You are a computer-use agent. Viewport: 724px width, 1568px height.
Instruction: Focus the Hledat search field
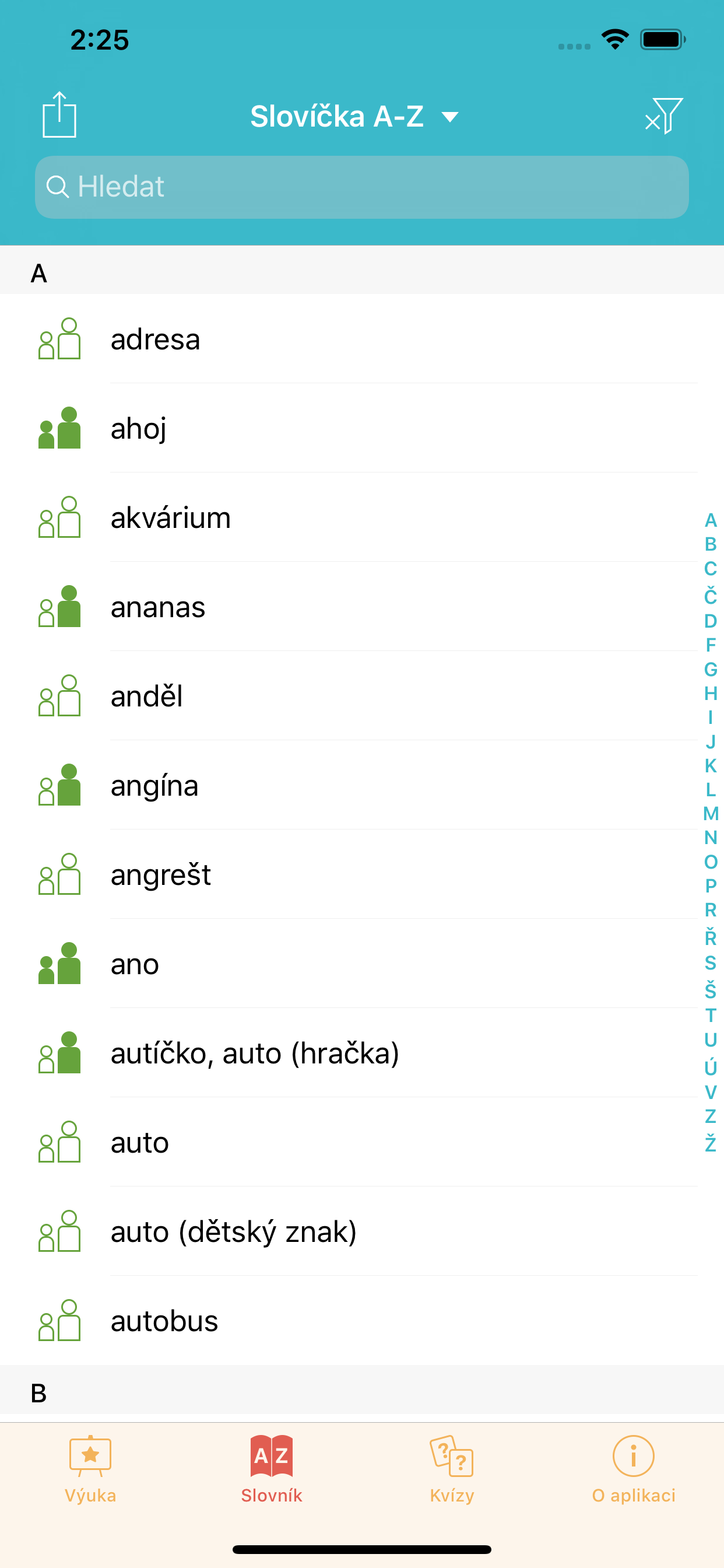(x=362, y=187)
